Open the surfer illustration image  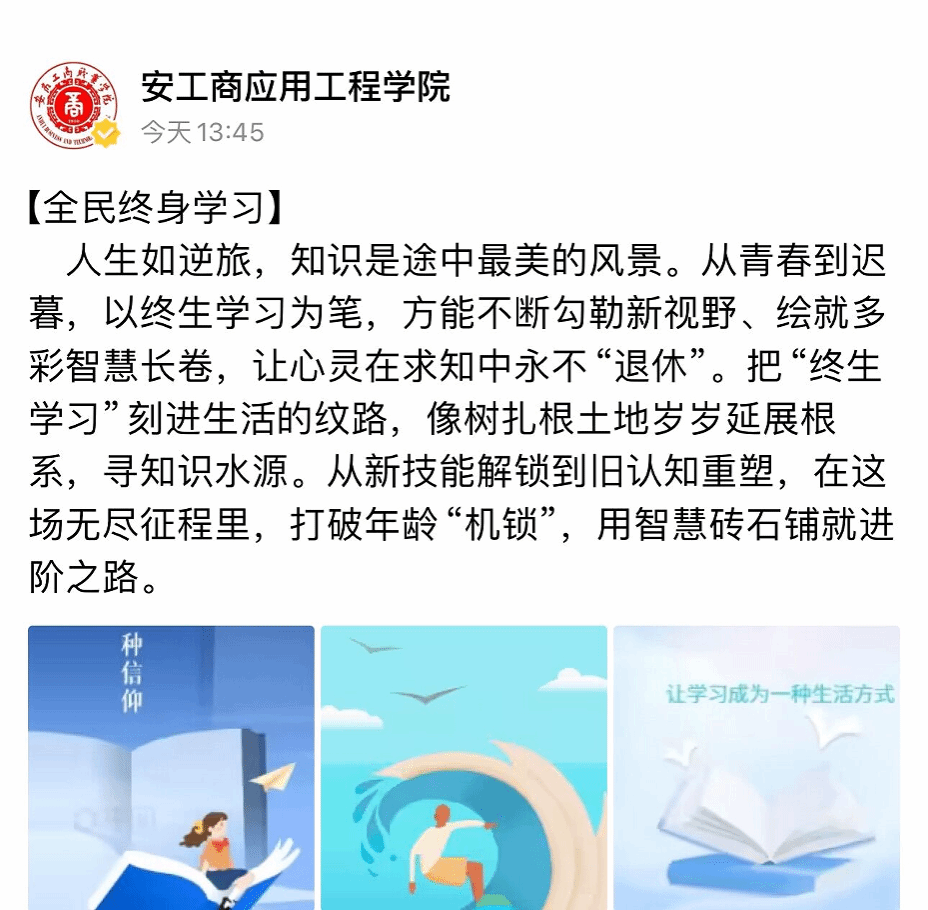tap(464, 768)
